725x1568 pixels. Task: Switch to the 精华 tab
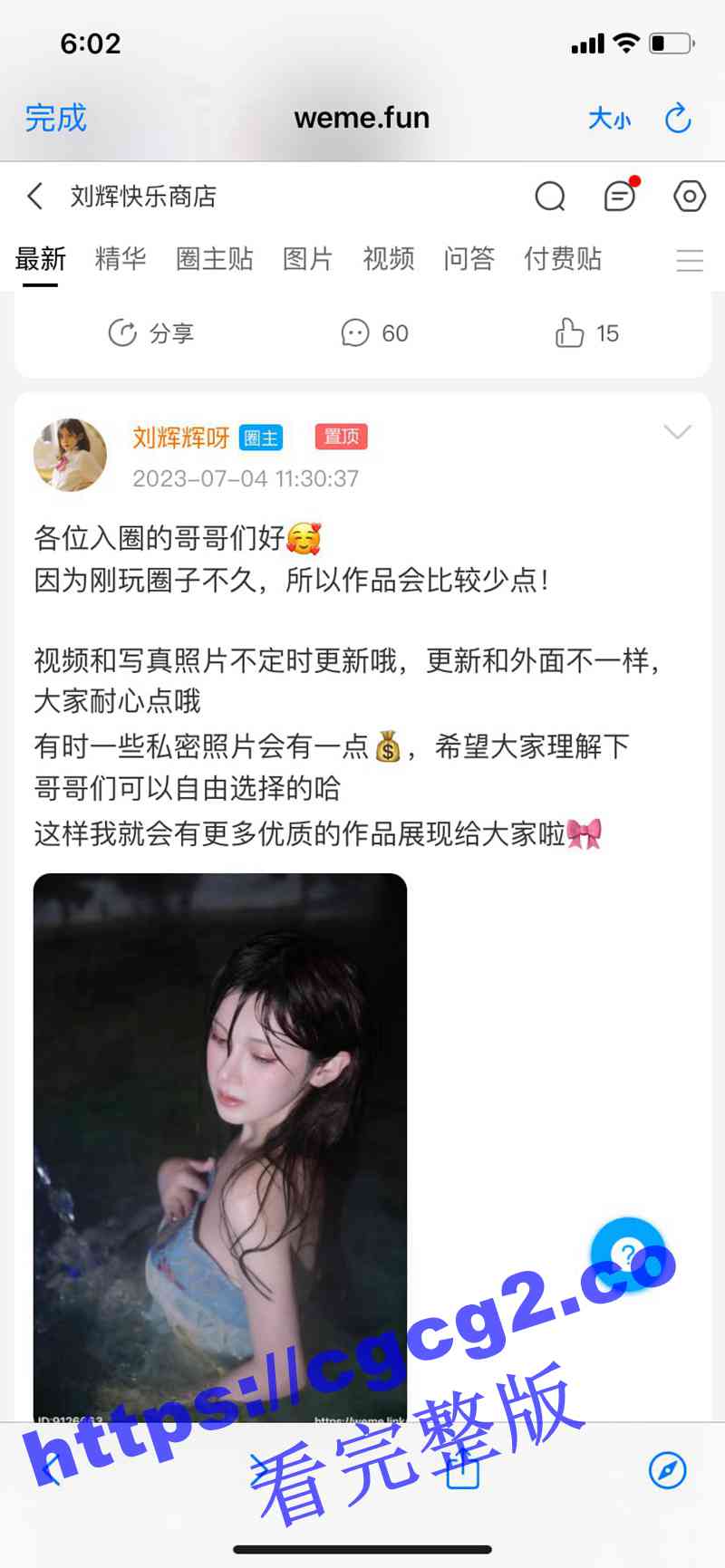pos(121,259)
